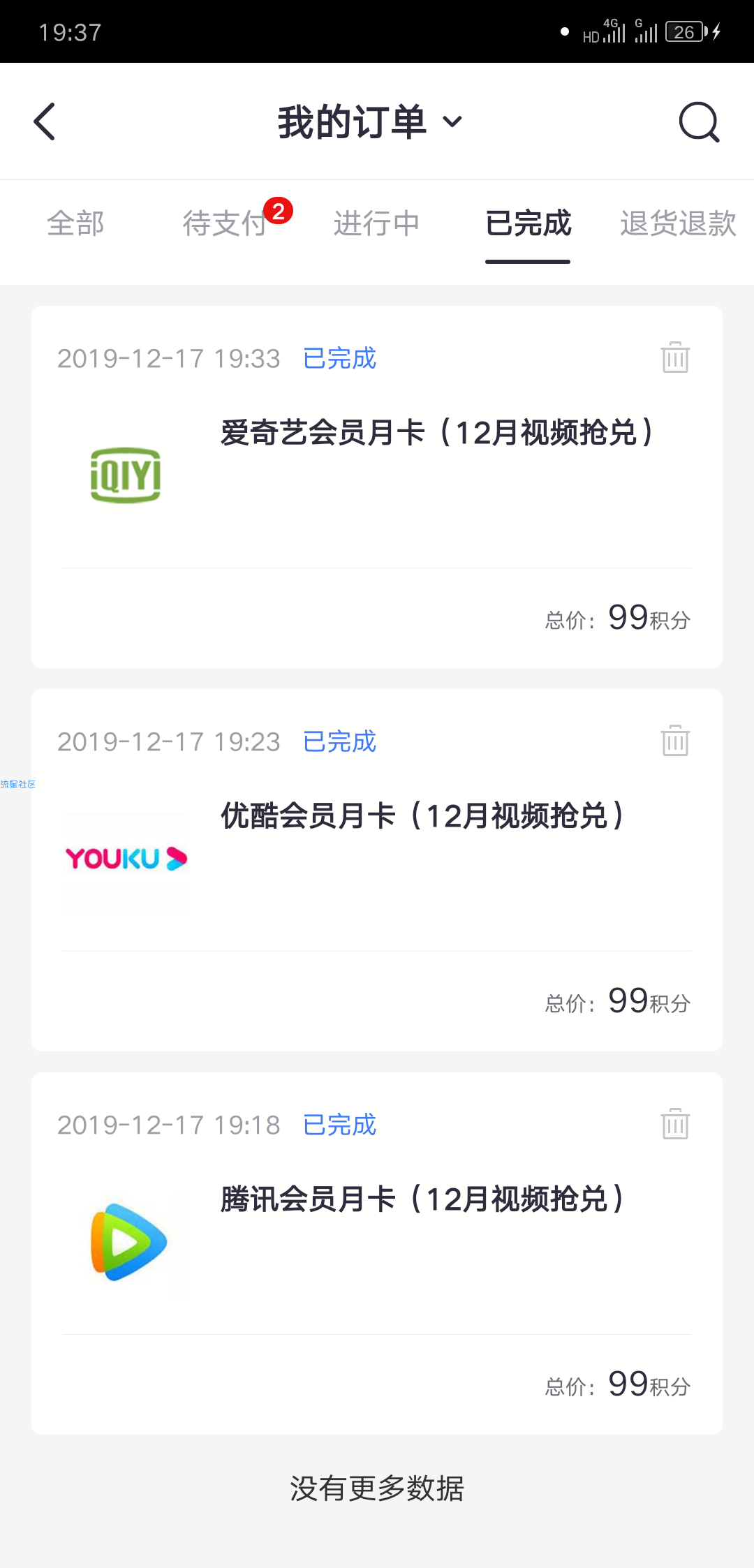The height and width of the screenshot is (1568, 754).
Task: Select the 进行中 tab
Action: [376, 223]
